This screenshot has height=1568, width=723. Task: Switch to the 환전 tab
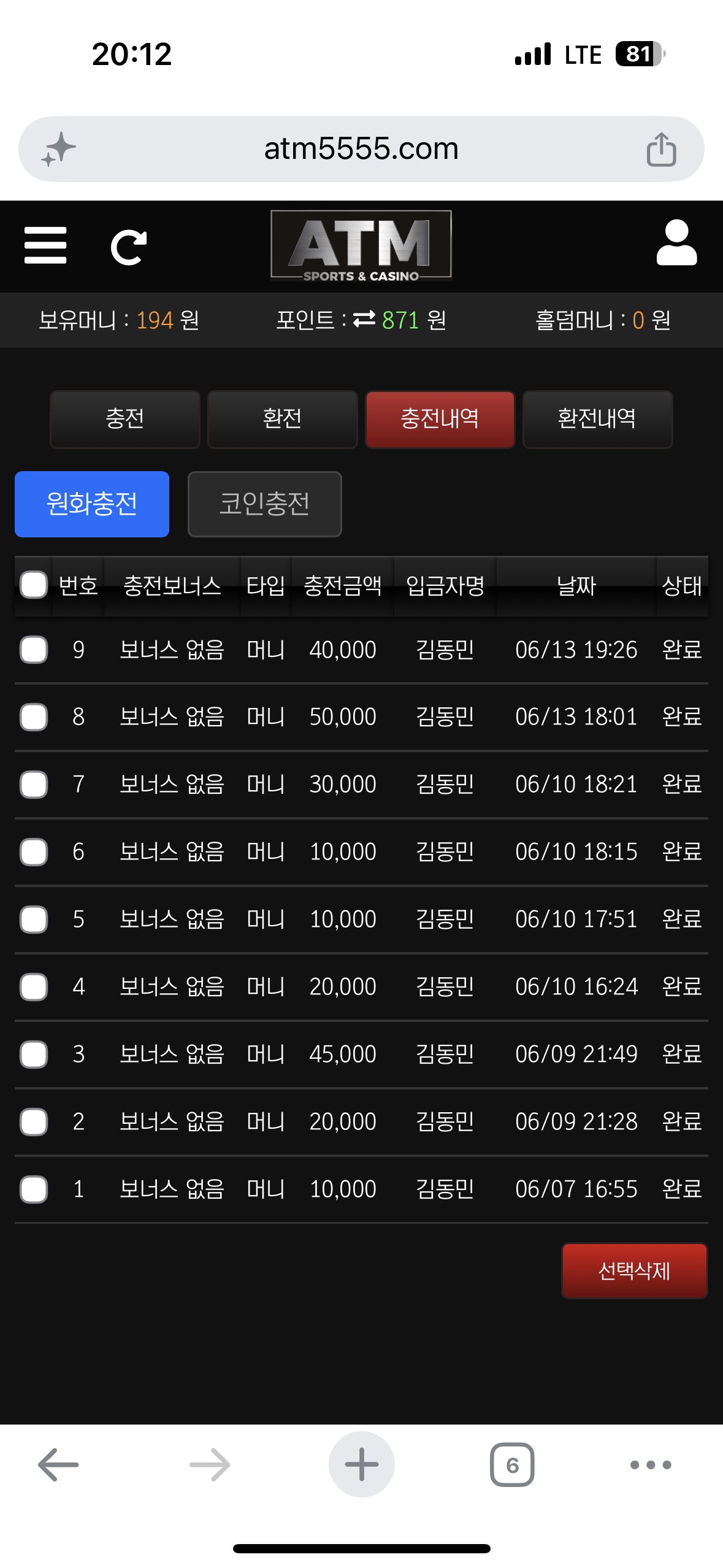pos(283,419)
